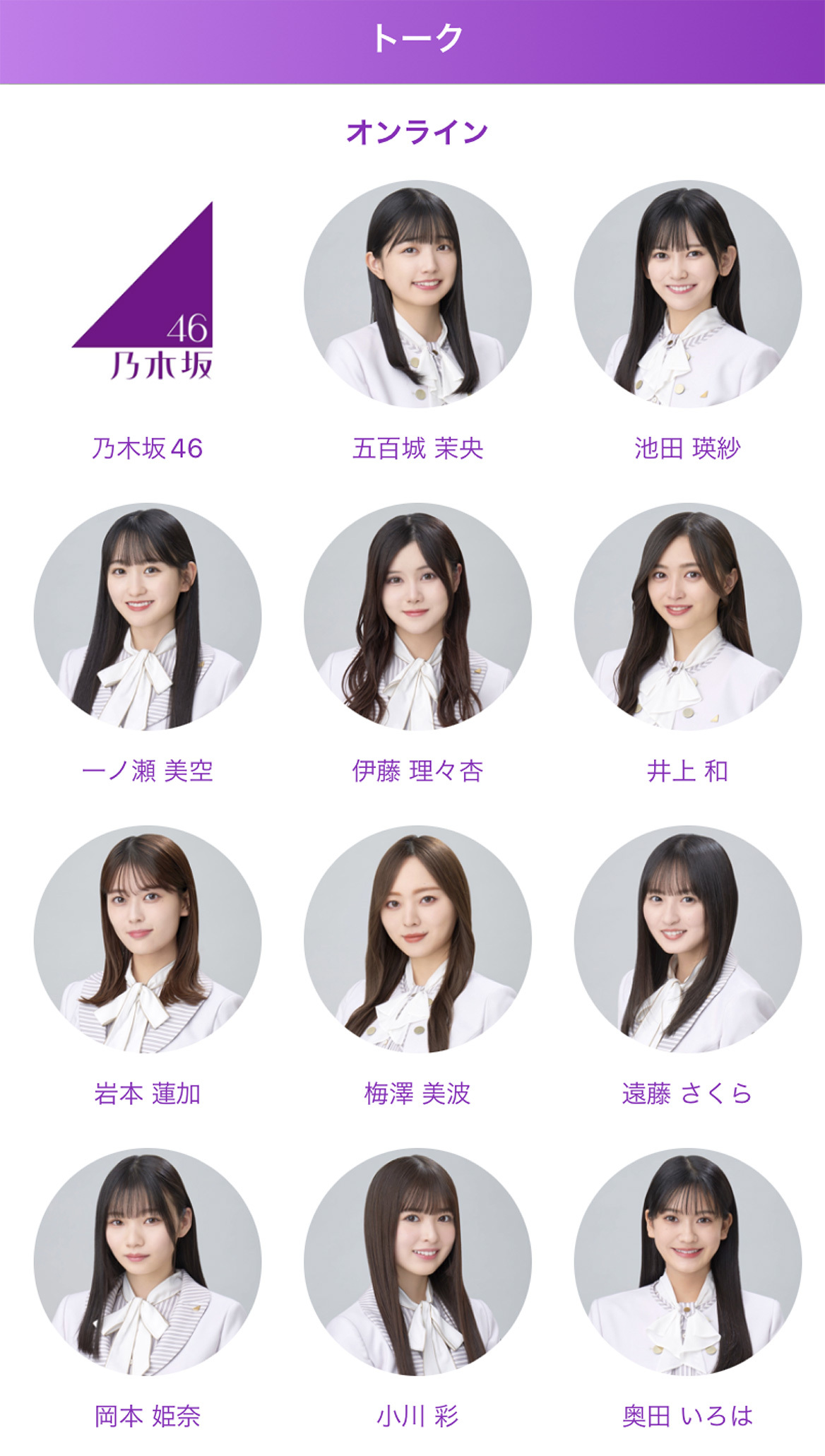The height and width of the screenshot is (1456, 825).
Task: Tap 井上 和's profile tile
Action: (x=687, y=616)
